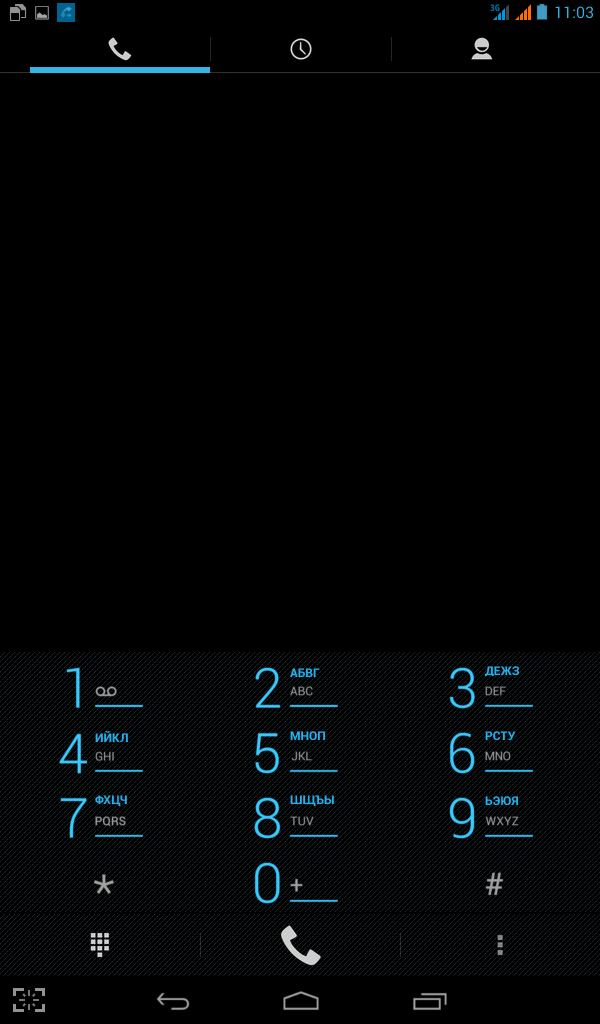Viewport: 600px width, 1024px height.
Task: Tap the 5 JKL key
Action: coord(300,752)
